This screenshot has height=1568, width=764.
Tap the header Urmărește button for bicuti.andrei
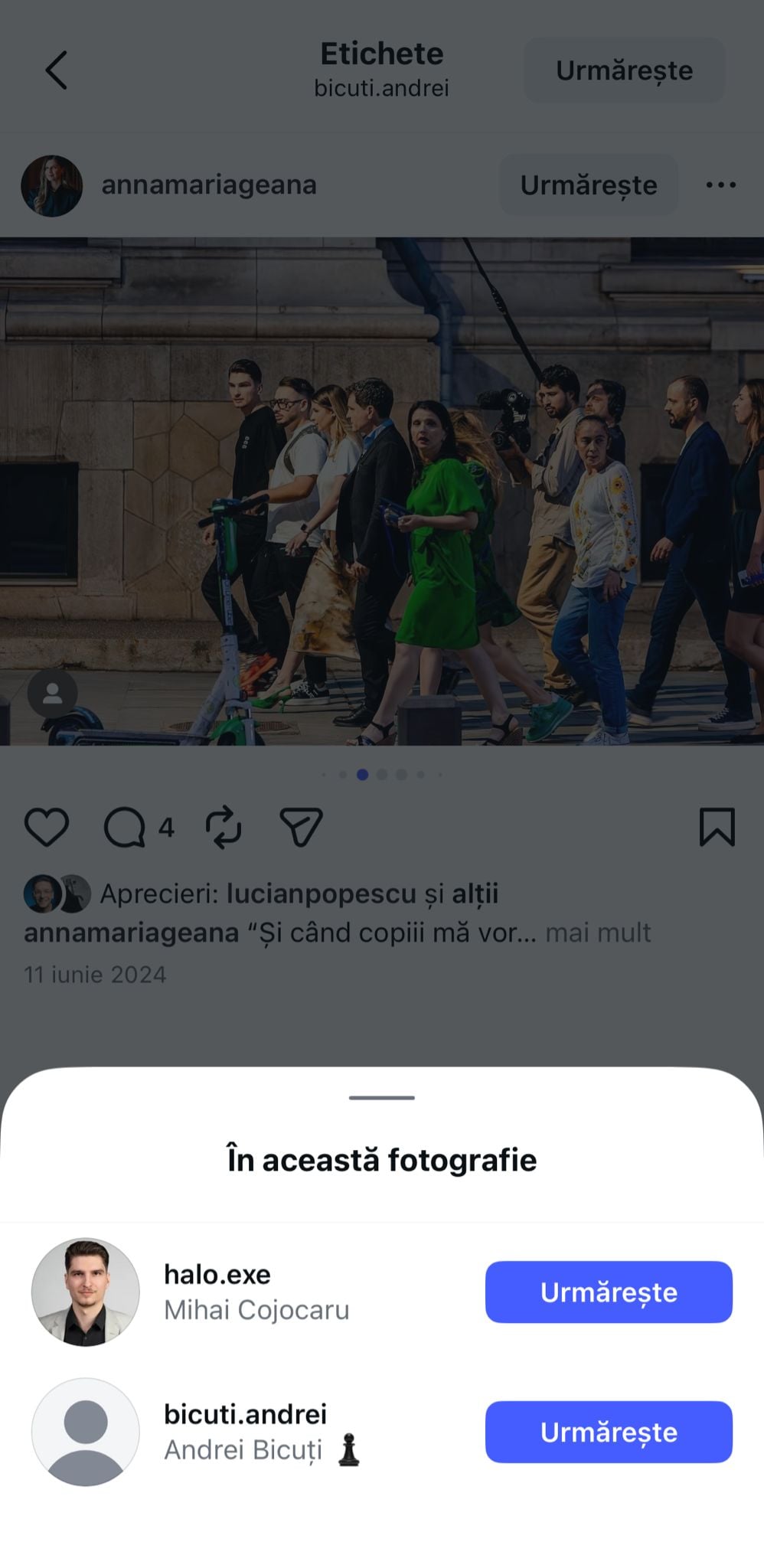pos(624,70)
